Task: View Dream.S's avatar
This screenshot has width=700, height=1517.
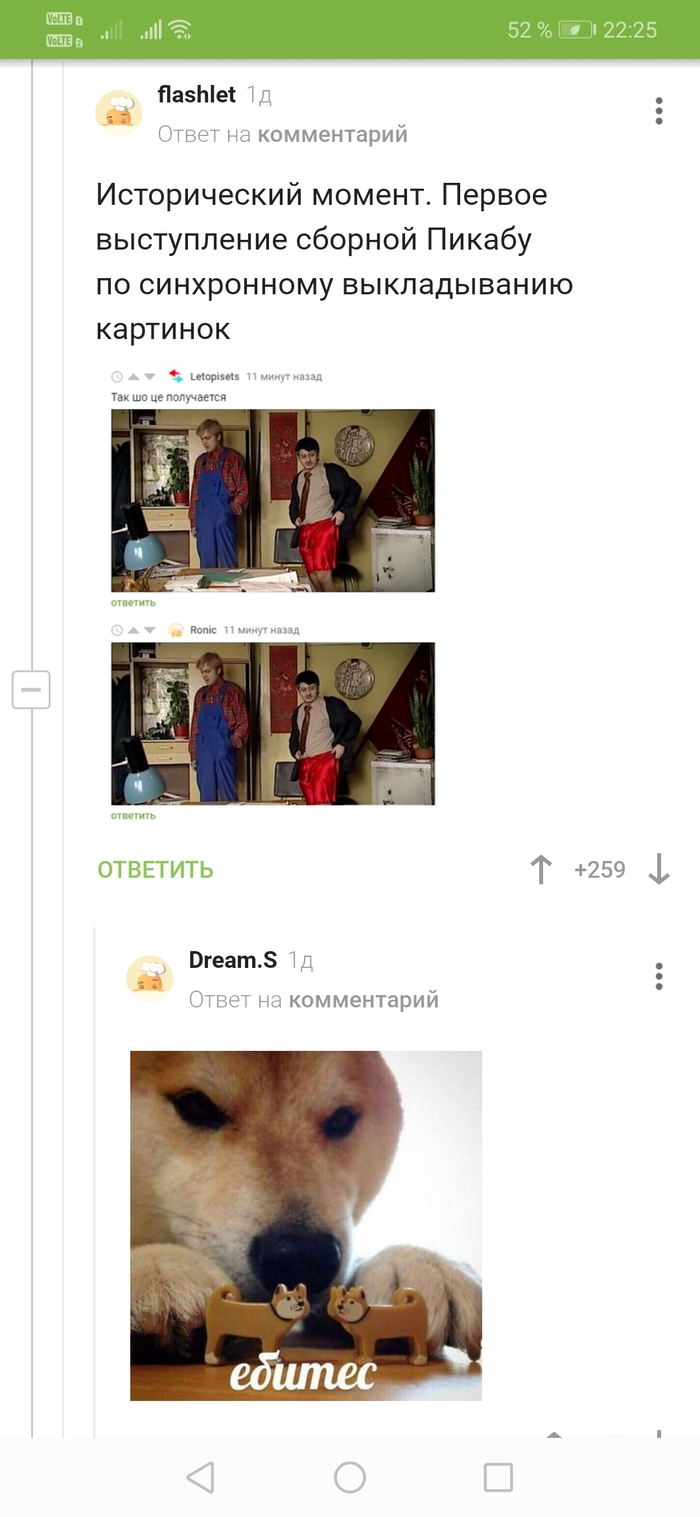Action: (150, 977)
